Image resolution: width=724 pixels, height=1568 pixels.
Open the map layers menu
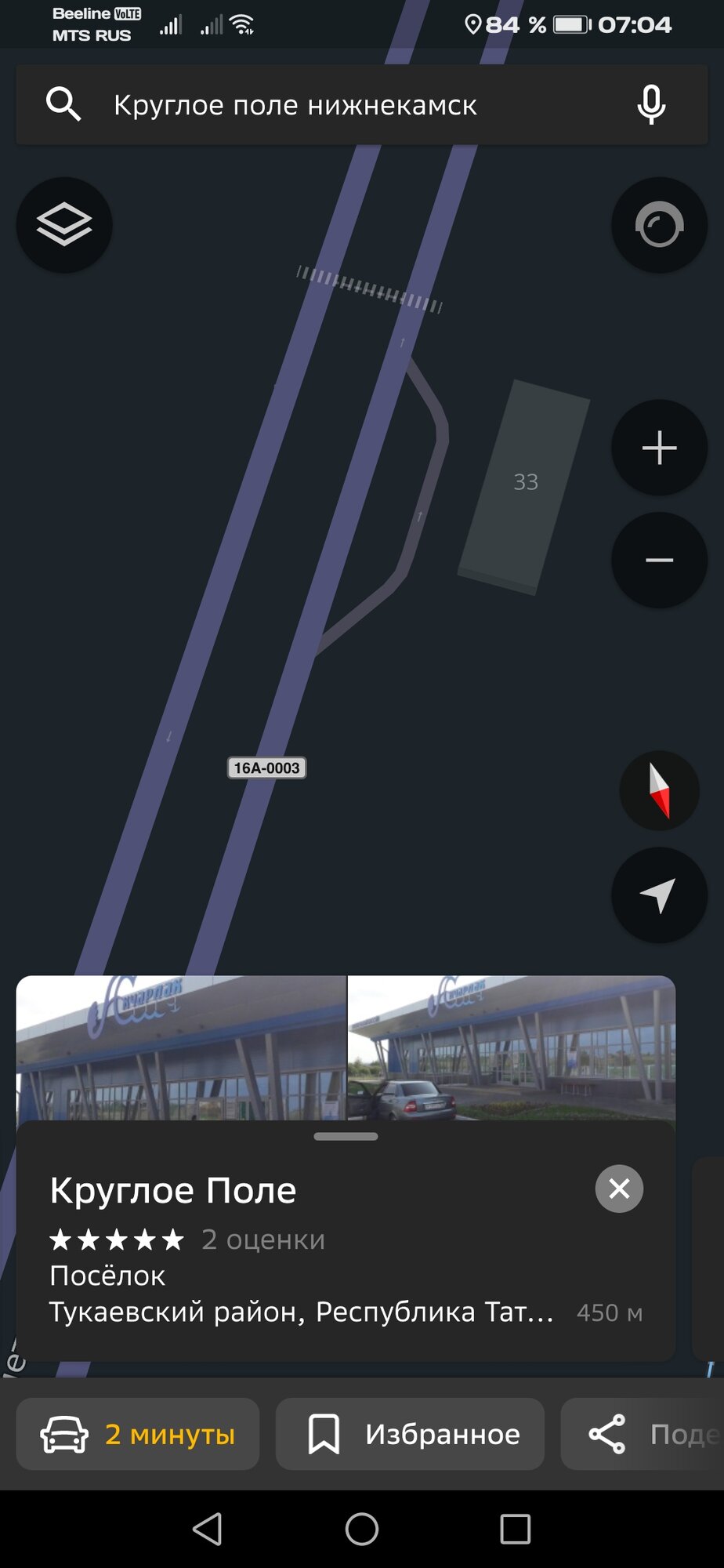64,225
